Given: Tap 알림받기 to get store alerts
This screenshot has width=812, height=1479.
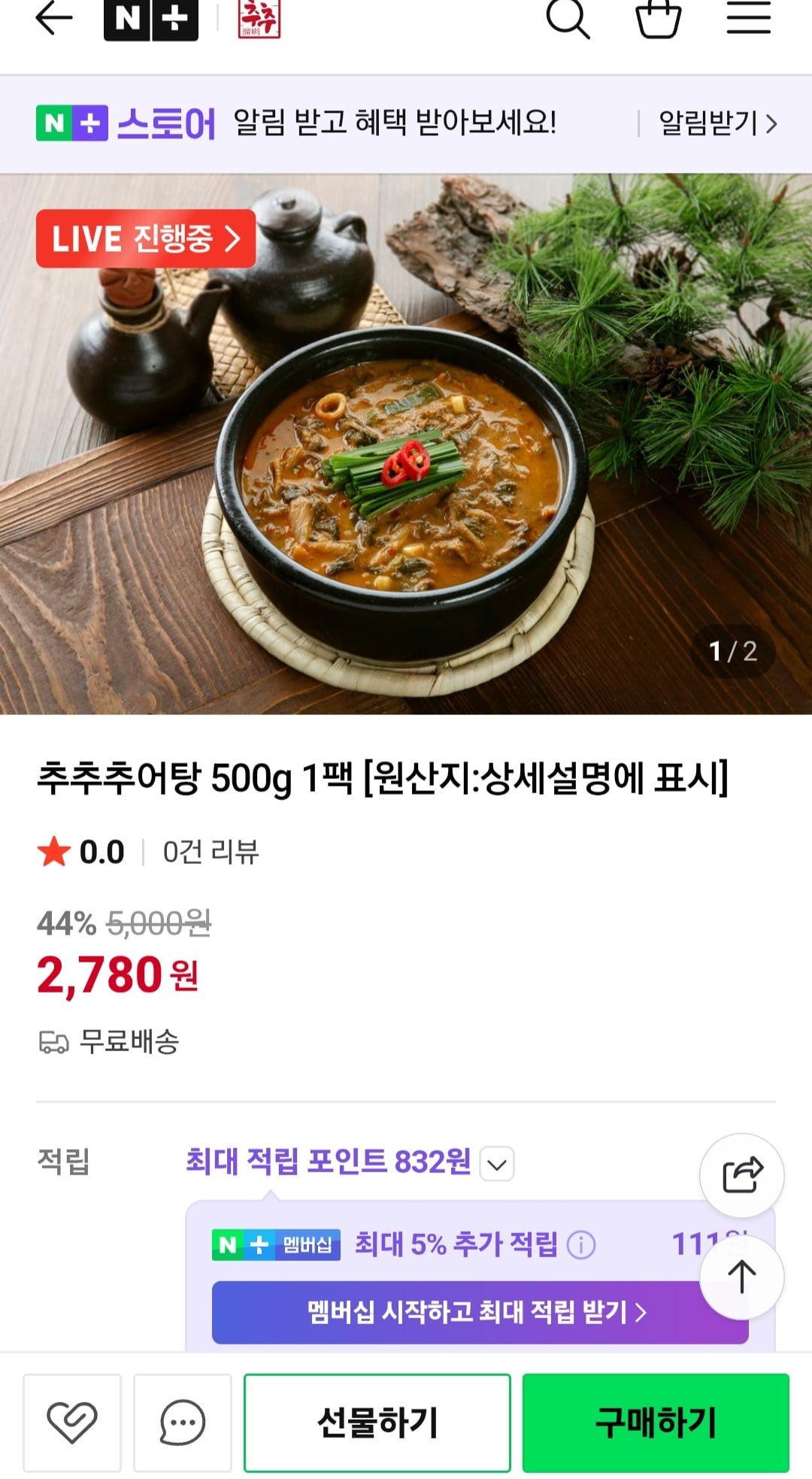Looking at the screenshot, I should click(x=717, y=123).
